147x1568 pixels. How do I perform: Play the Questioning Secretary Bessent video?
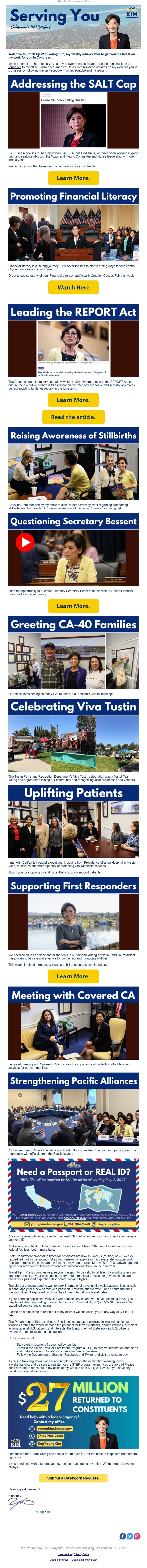24,542
